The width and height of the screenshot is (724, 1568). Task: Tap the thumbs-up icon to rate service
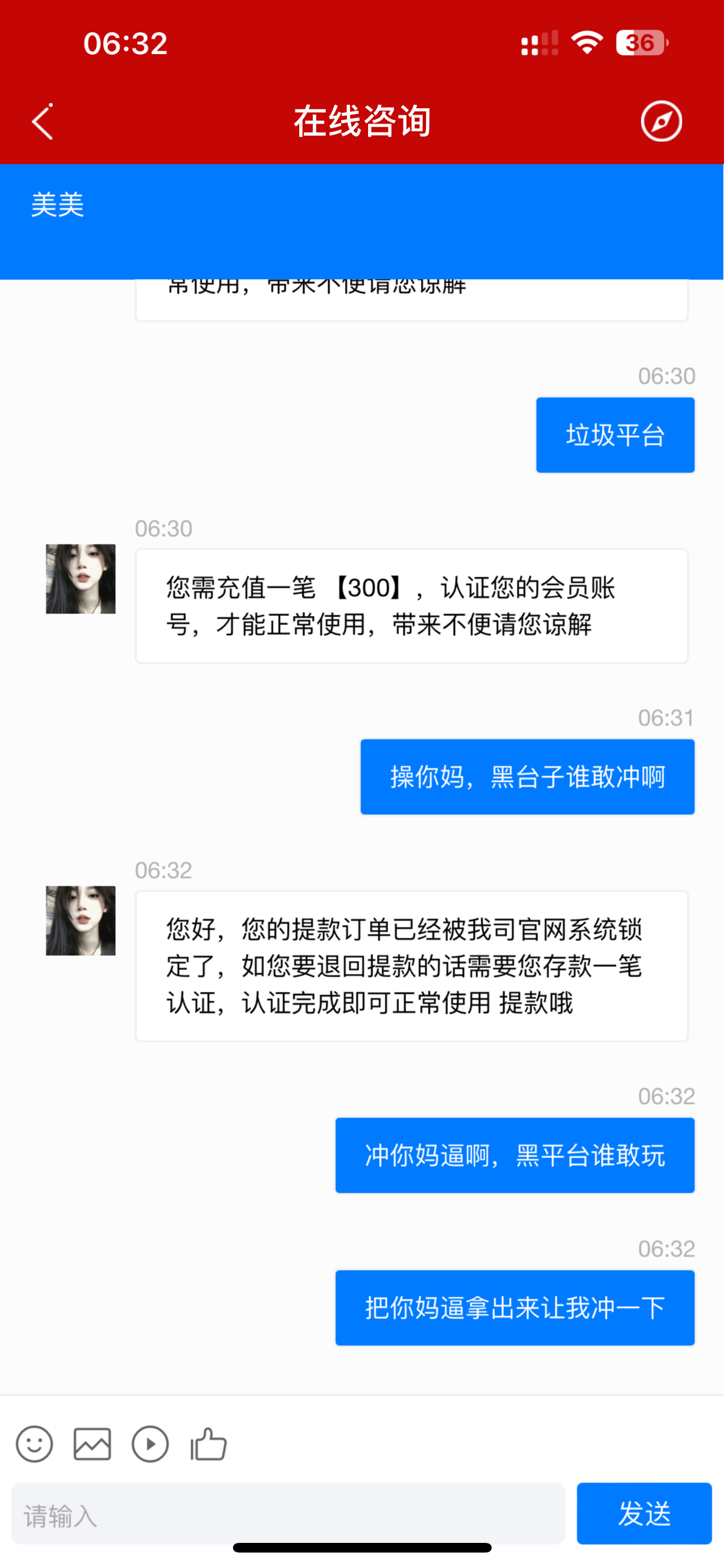[209, 1444]
